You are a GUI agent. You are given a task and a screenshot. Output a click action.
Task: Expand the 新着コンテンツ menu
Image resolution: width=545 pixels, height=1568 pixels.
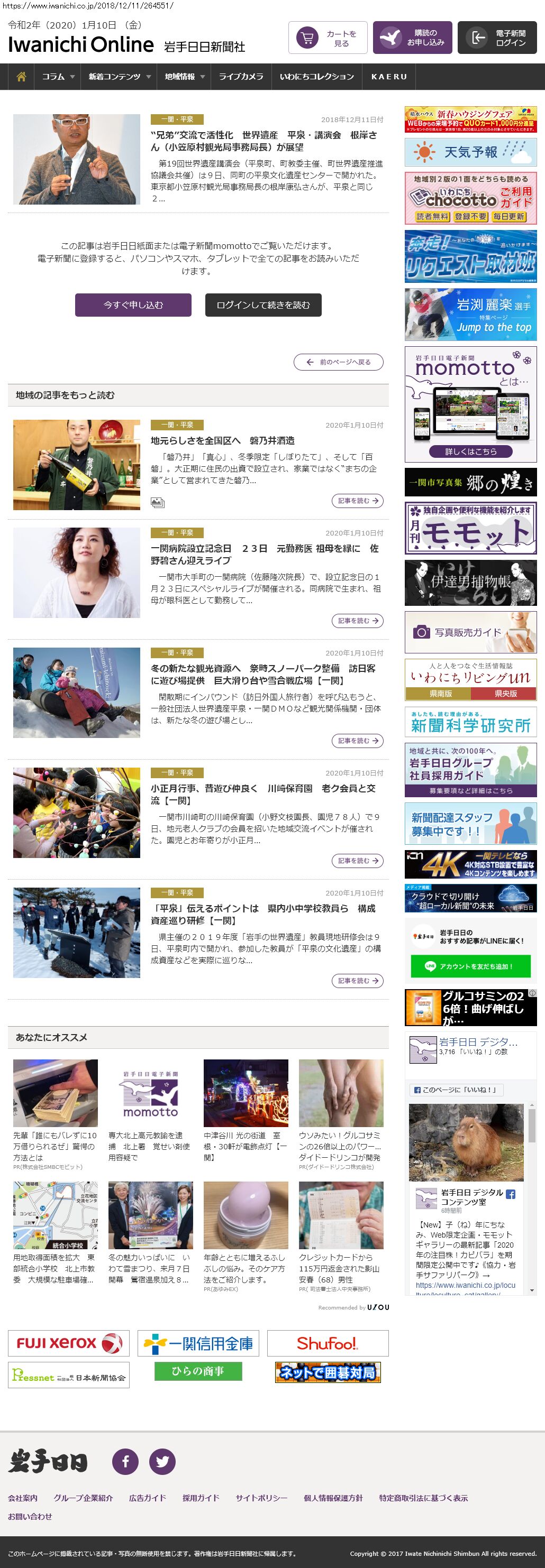point(119,77)
